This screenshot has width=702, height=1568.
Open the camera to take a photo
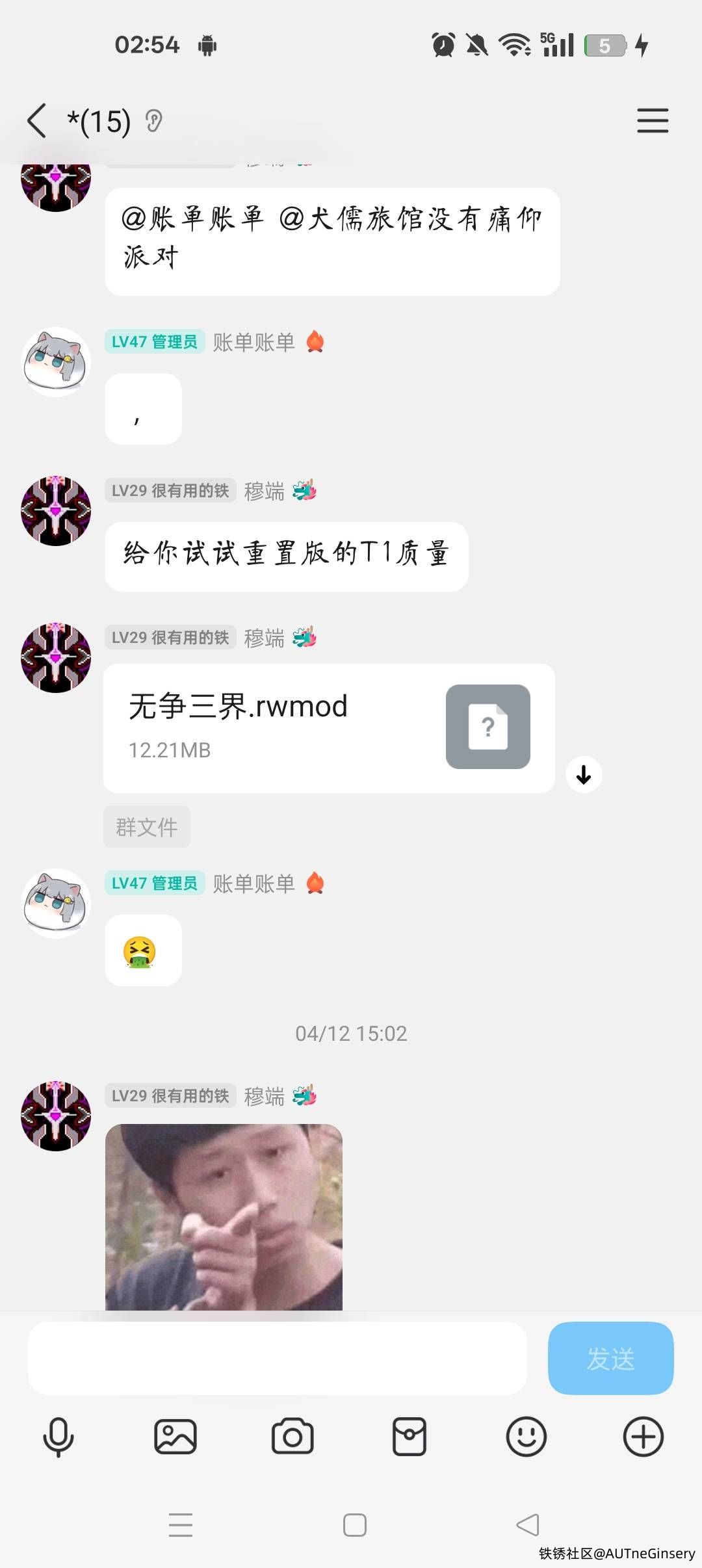coord(292,1437)
